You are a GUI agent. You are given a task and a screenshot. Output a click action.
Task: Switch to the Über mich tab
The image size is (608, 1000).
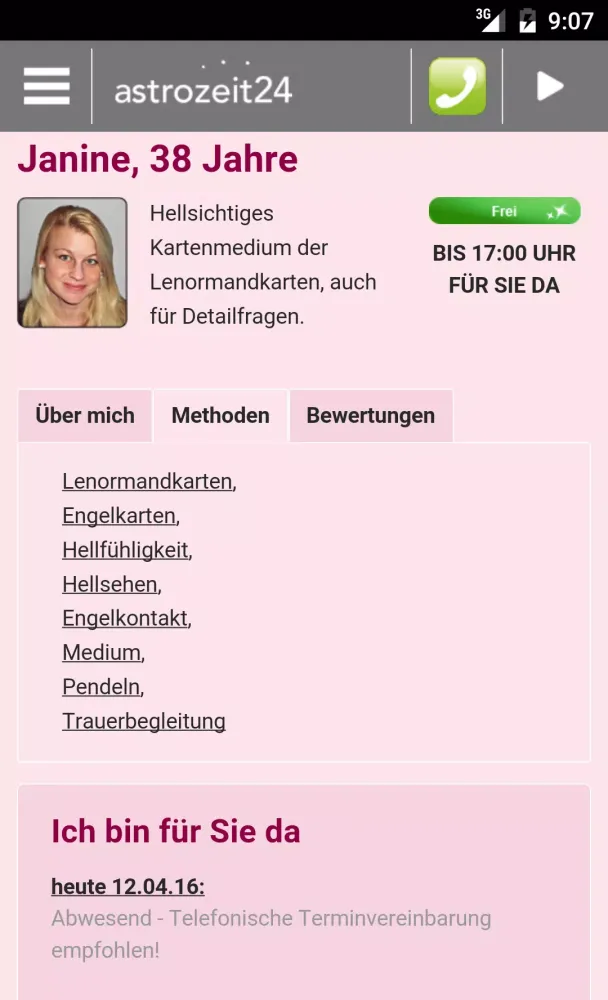[85, 416]
